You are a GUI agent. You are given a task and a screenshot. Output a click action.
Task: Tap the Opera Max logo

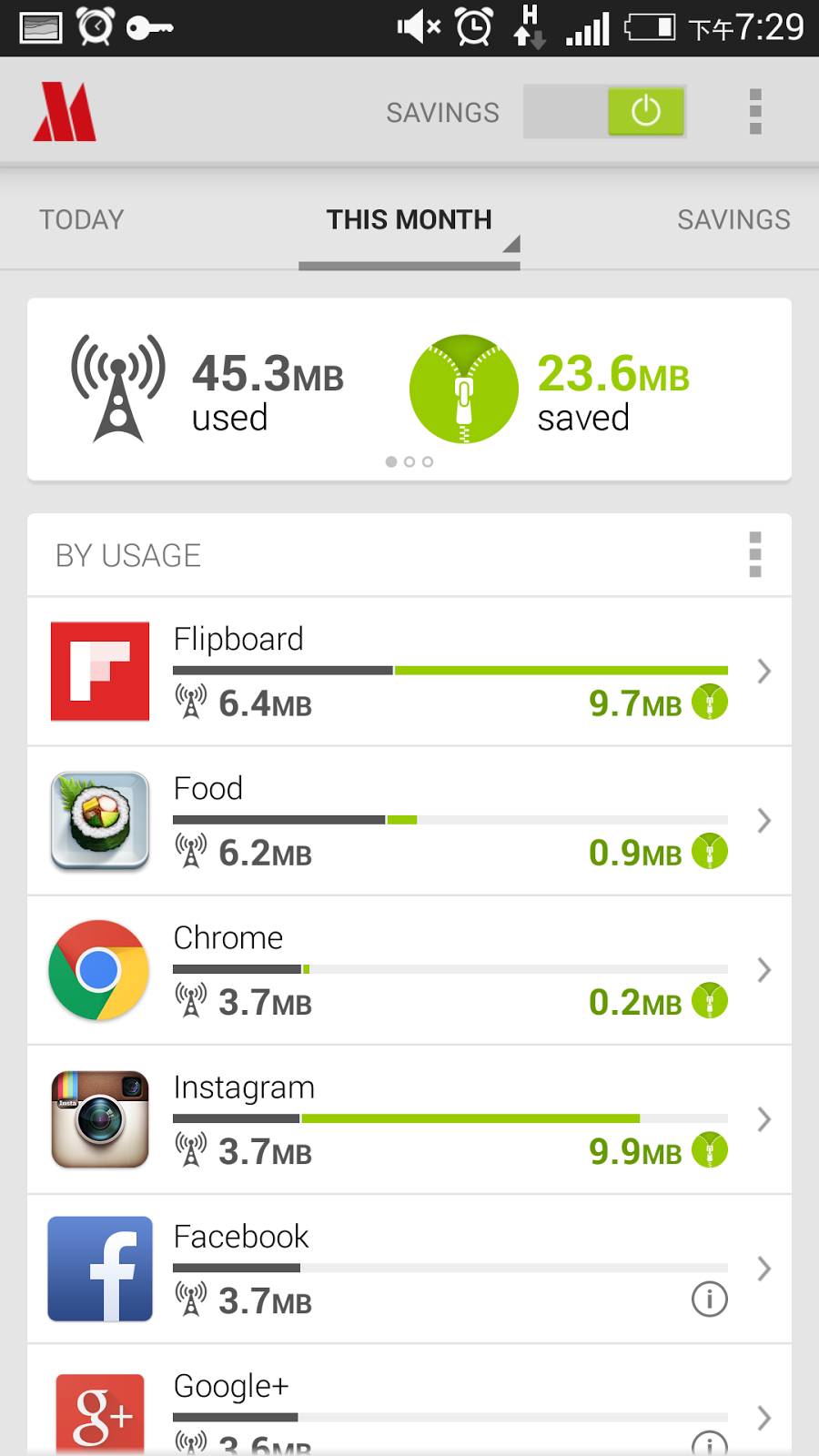point(65,112)
